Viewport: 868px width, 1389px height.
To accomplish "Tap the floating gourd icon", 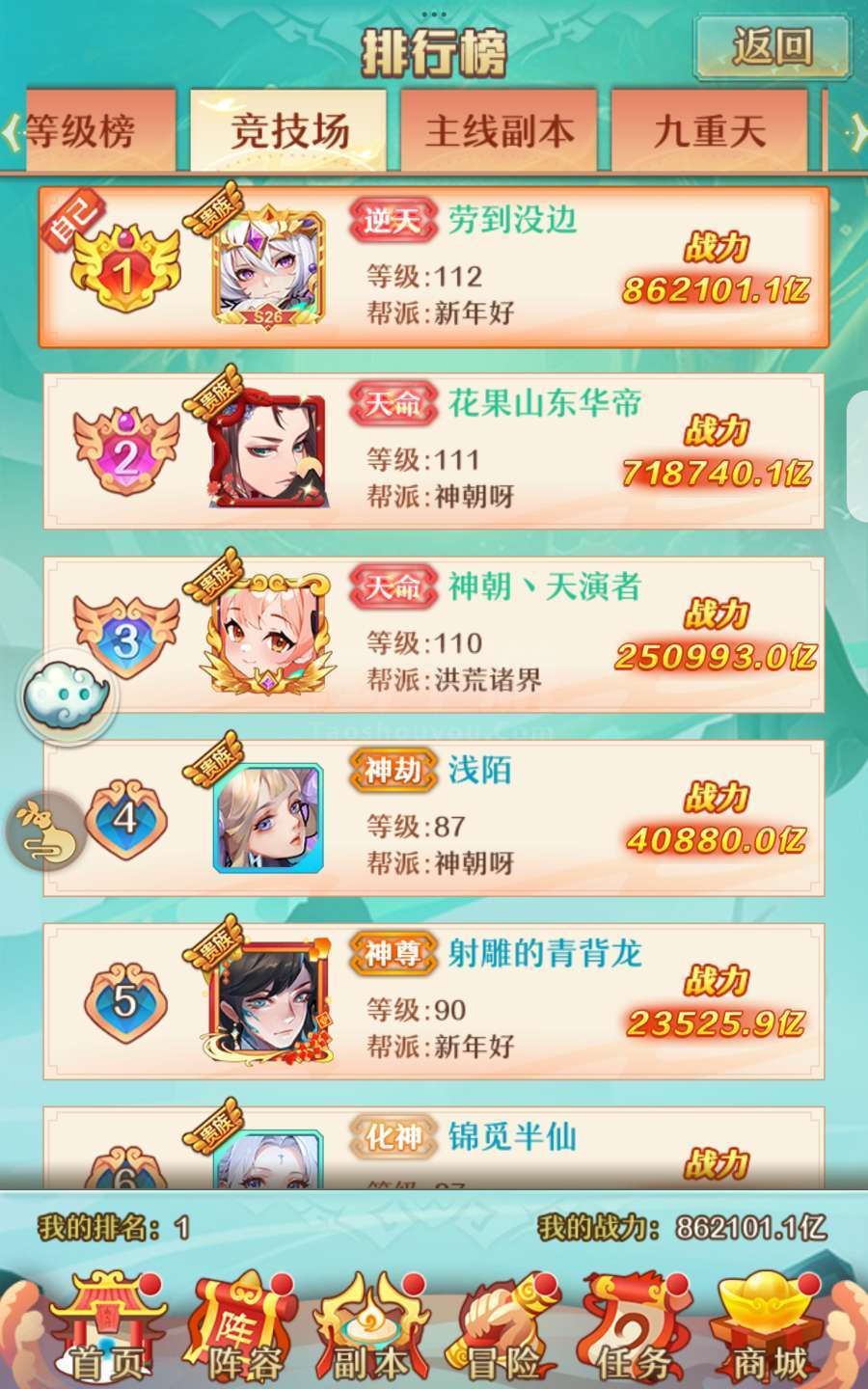I will point(46,830).
